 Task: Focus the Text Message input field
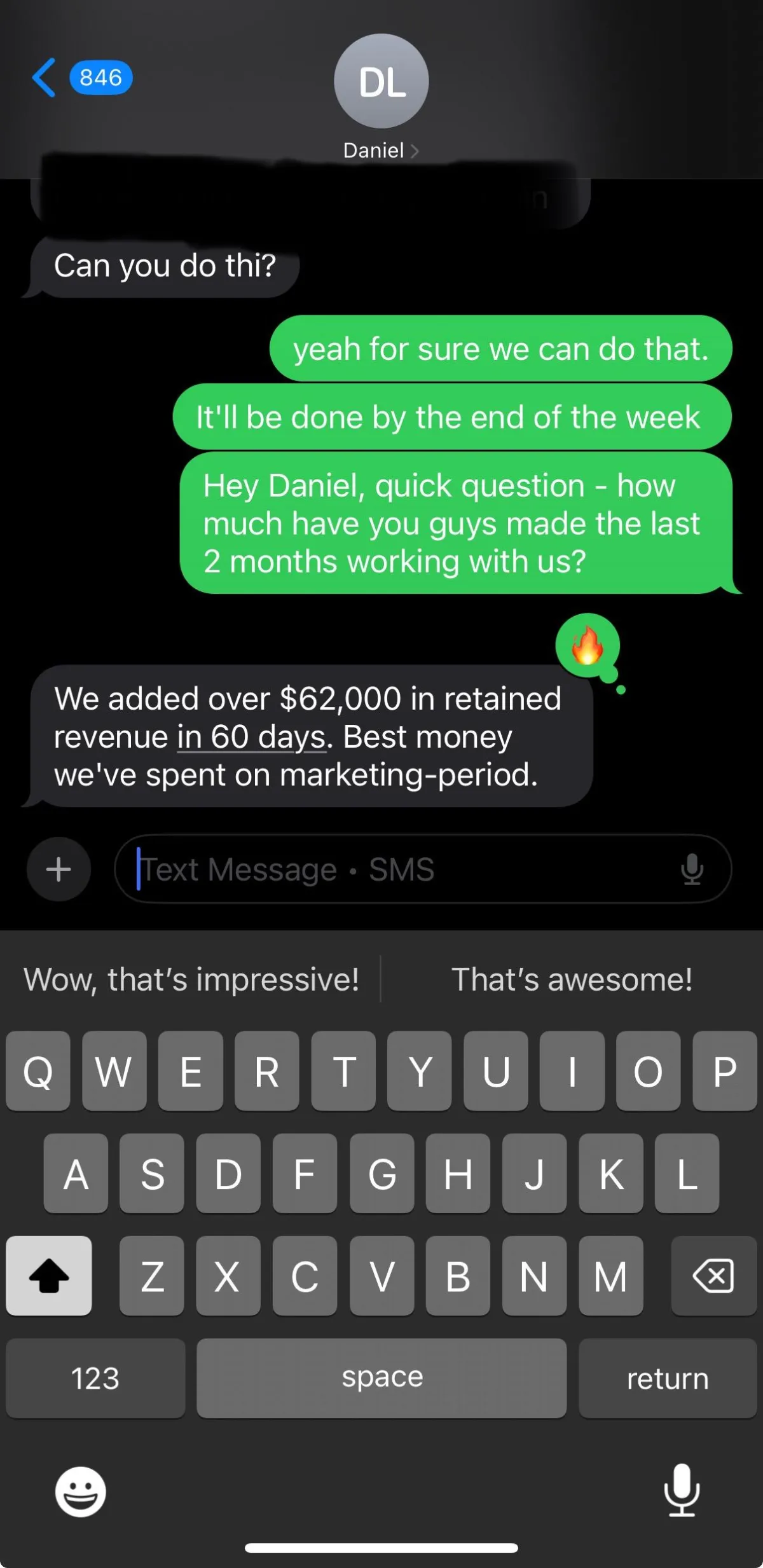coord(407,869)
